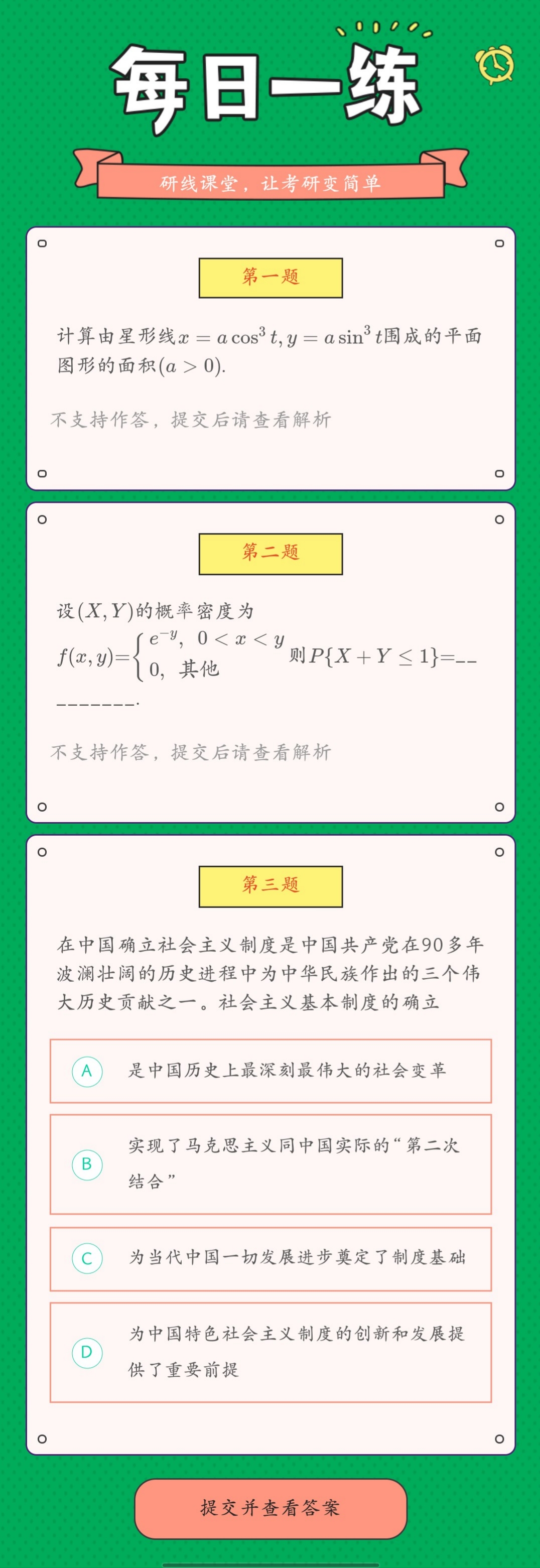Image resolution: width=540 pixels, height=1568 pixels.
Task: Pick option C about 制度基础
Action: tap(271, 1258)
